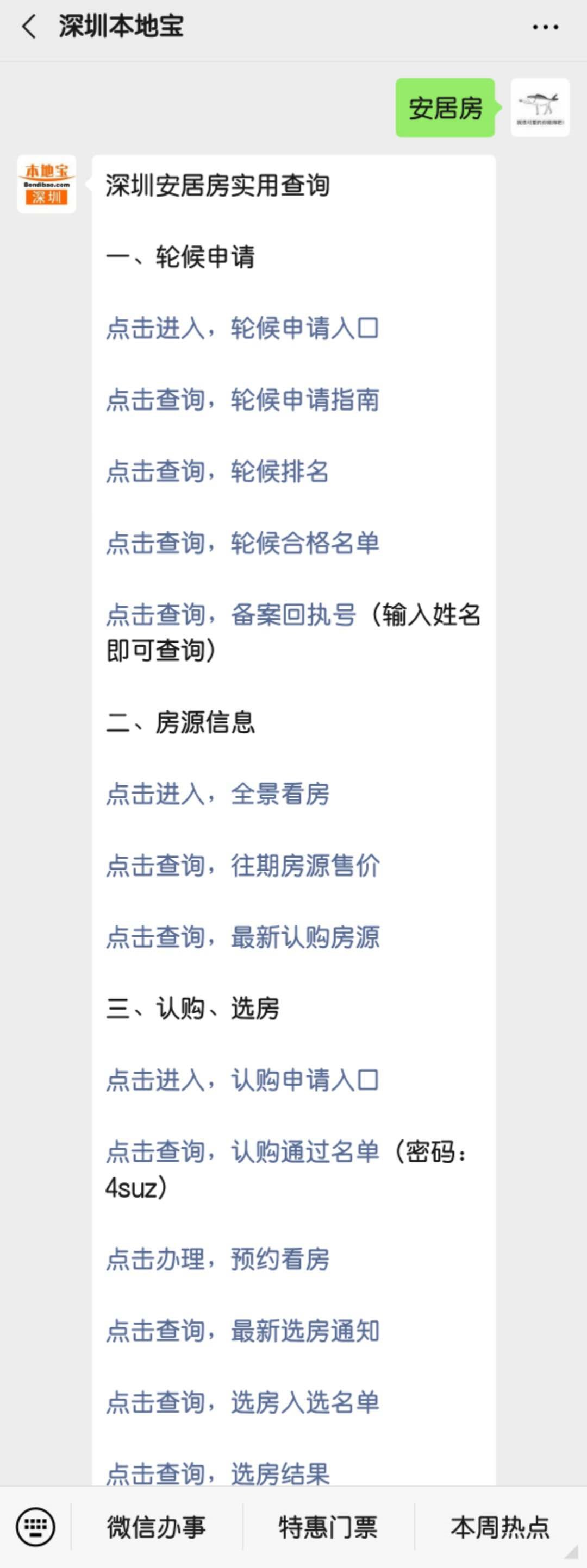This screenshot has height=1568, width=587.
Task: Open the 轮候申请入口 link
Action: [242, 329]
